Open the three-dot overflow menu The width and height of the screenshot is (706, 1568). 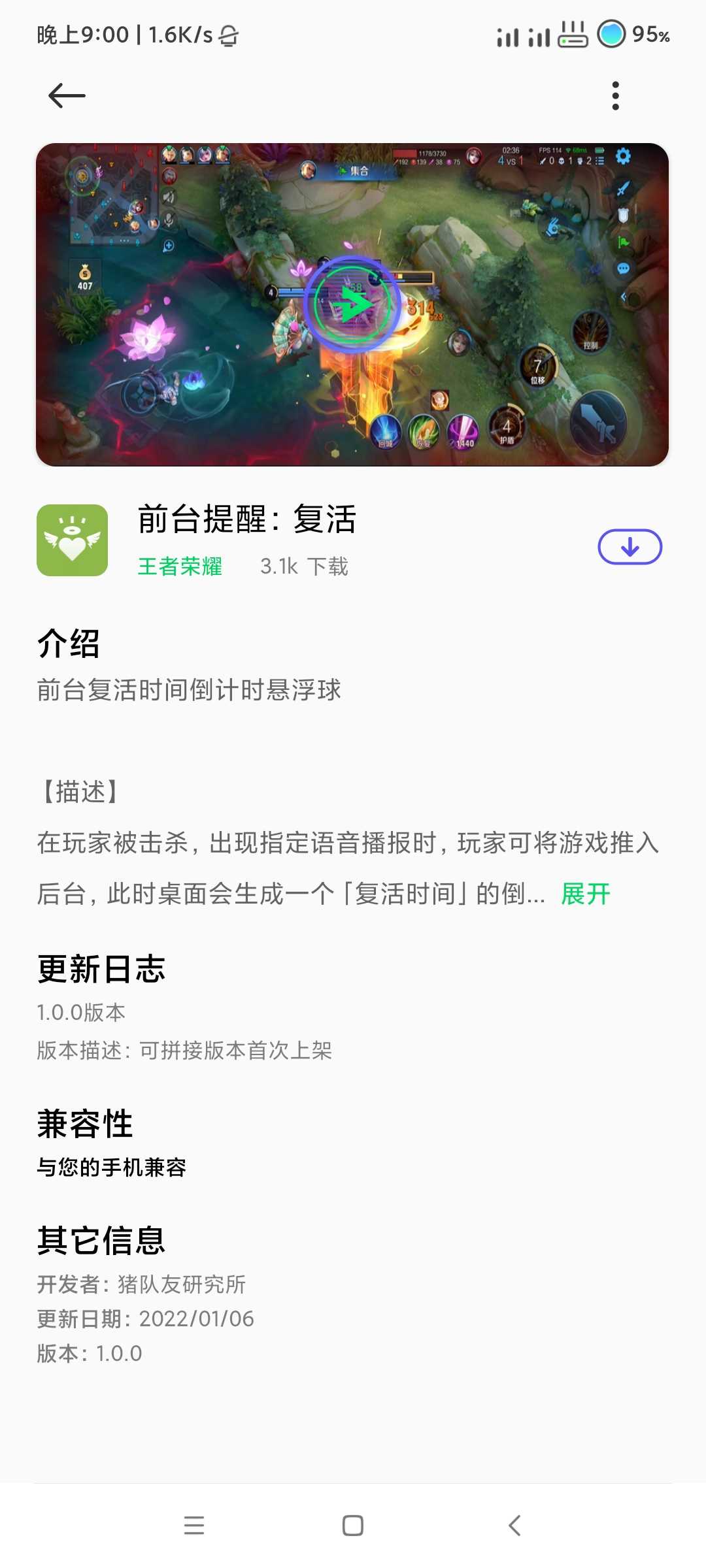(x=615, y=96)
